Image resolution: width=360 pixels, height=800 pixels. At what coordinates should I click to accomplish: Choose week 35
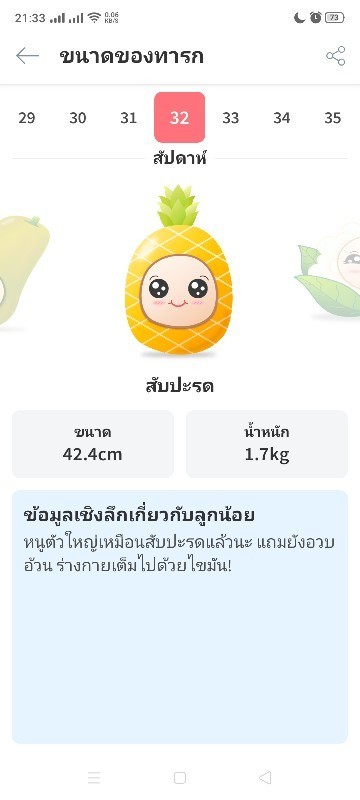pyautogui.click(x=332, y=118)
